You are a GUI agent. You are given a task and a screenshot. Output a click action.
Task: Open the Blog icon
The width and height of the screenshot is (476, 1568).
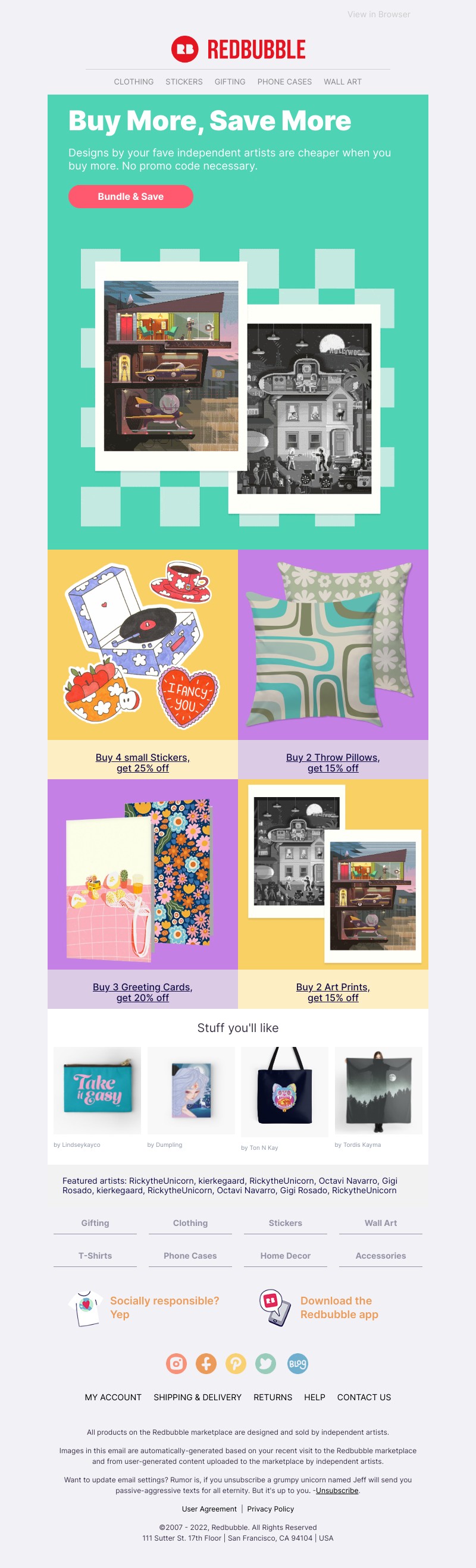[x=297, y=1363]
